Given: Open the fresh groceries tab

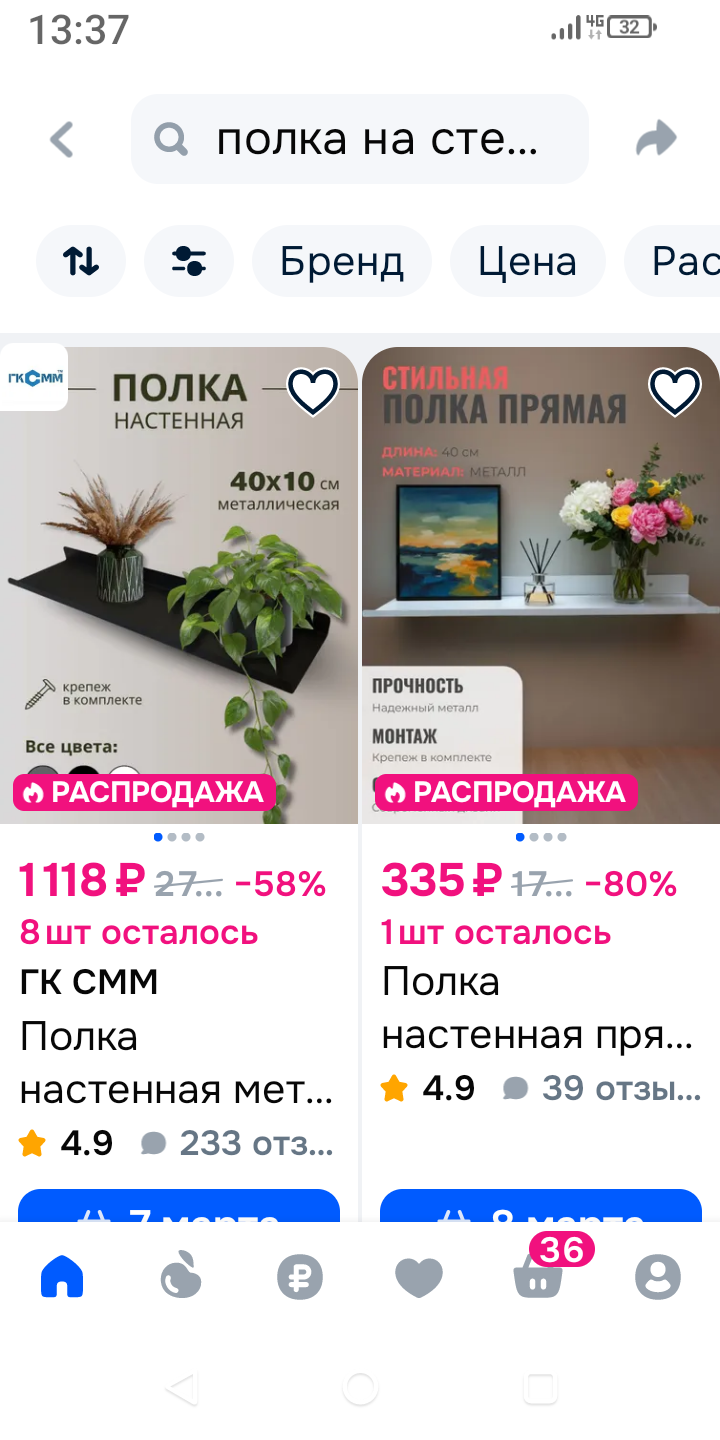Looking at the screenshot, I should pyautogui.click(x=181, y=1277).
